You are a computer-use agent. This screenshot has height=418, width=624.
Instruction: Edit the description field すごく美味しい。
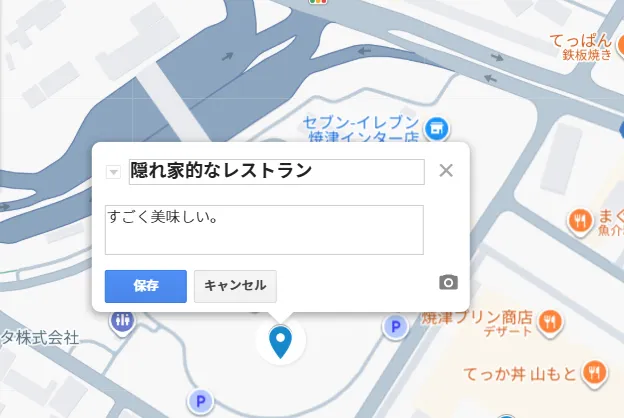click(264, 230)
